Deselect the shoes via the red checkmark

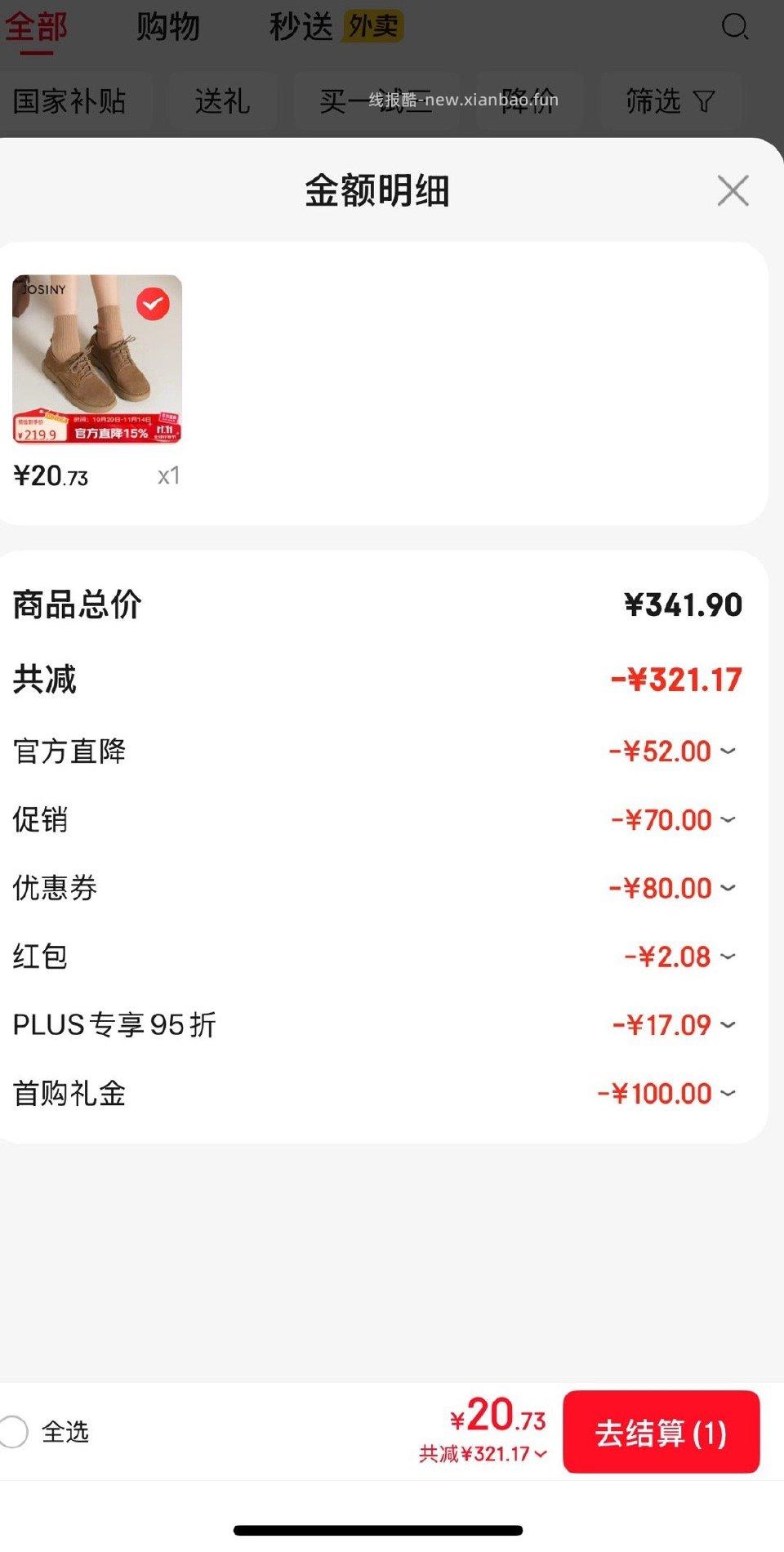[x=151, y=304]
